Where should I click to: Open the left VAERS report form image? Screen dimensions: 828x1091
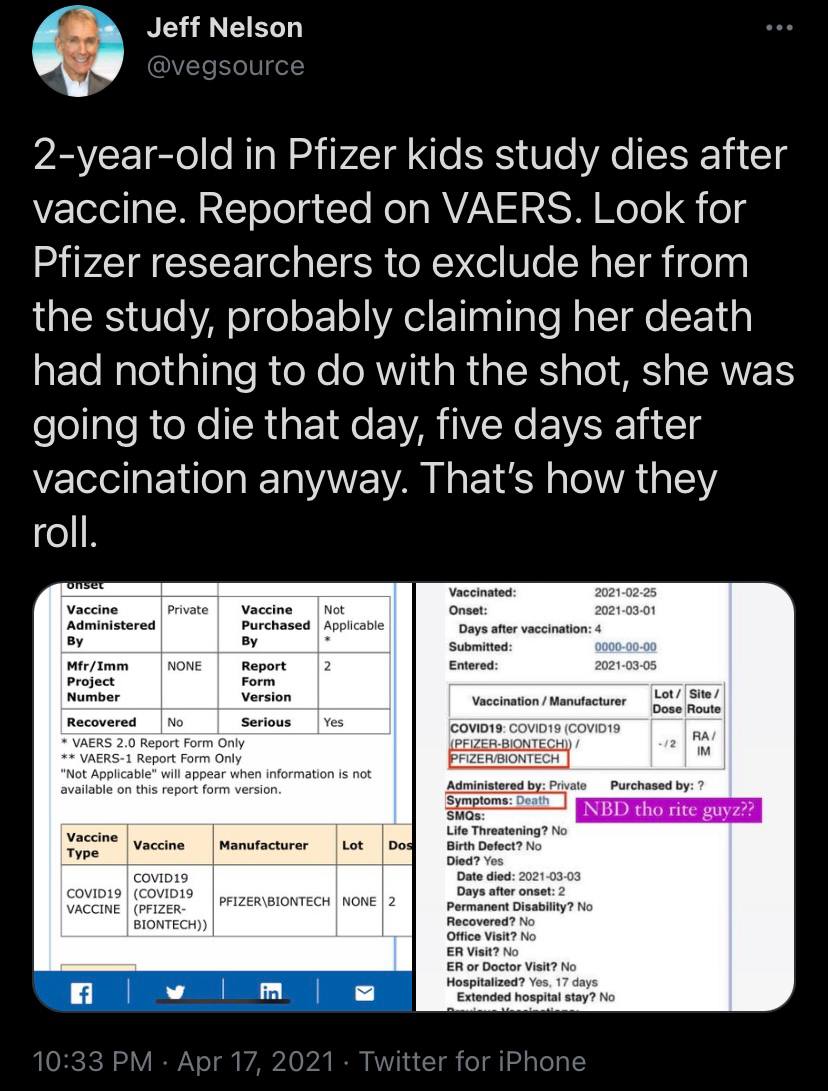tap(223, 797)
